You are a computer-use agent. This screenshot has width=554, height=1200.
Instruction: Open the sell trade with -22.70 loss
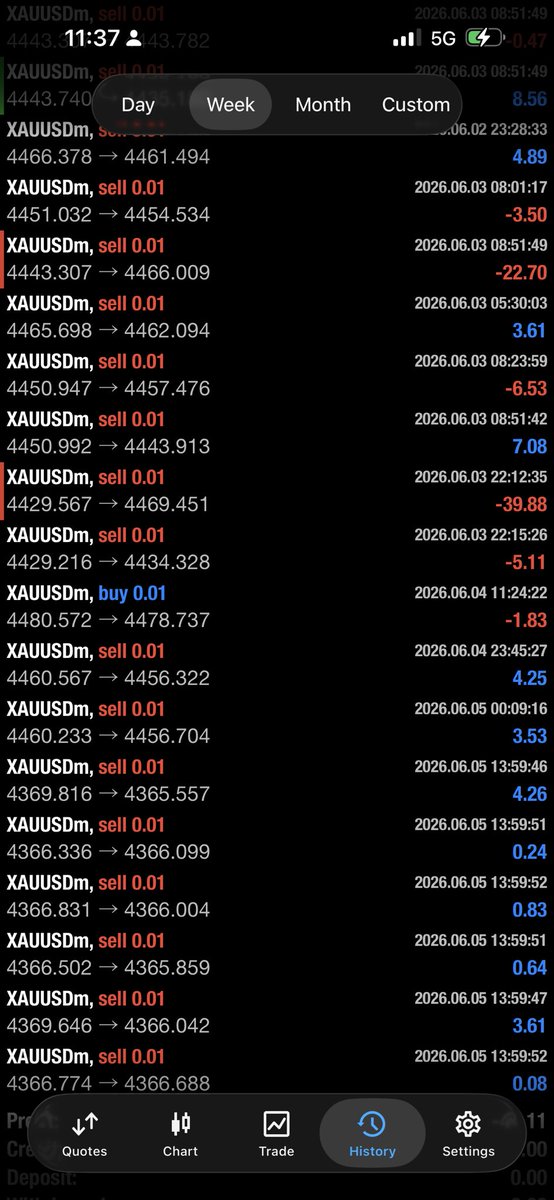click(x=277, y=259)
